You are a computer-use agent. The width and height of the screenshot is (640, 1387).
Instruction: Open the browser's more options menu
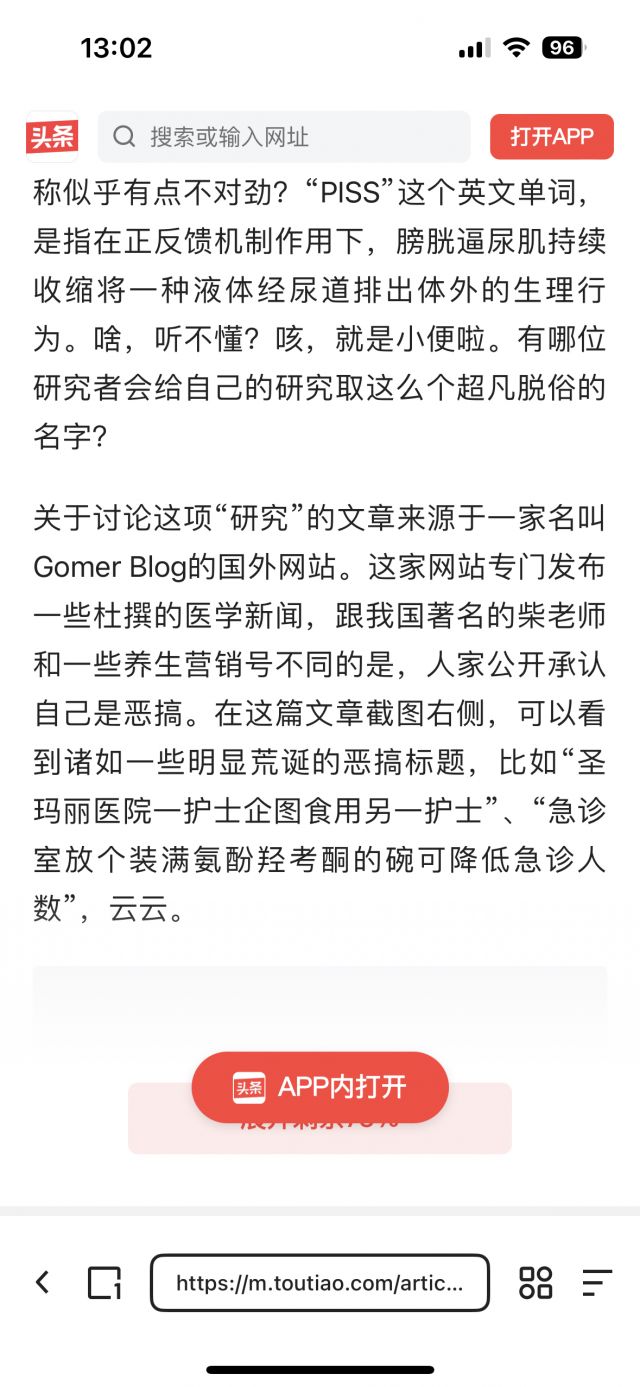pos(597,1282)
